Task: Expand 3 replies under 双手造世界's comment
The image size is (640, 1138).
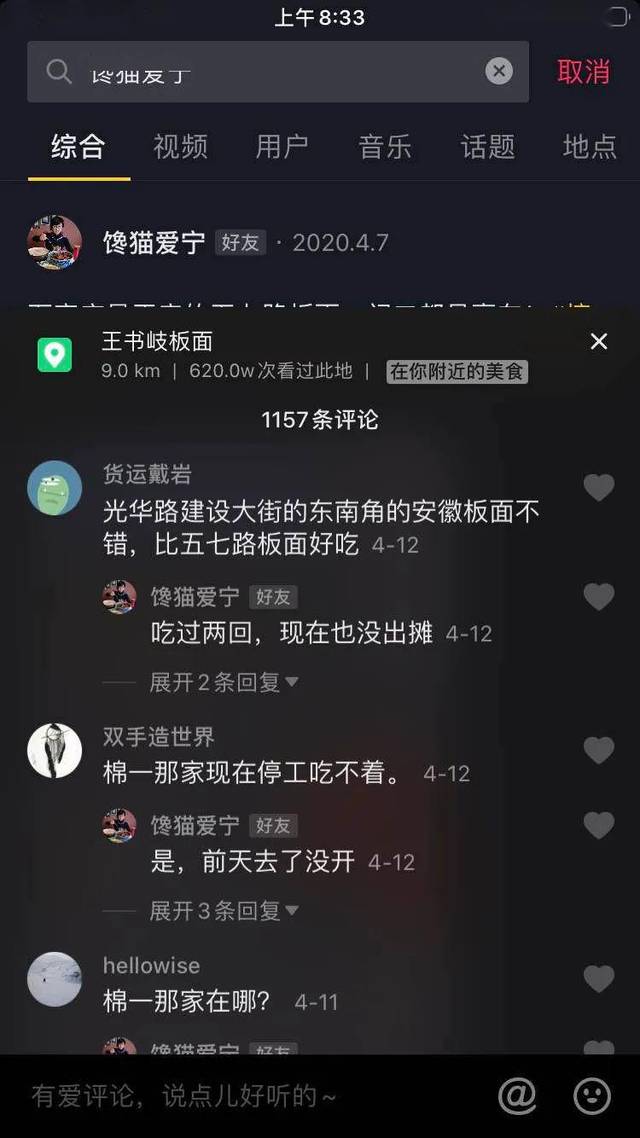Action: [223, 910]
